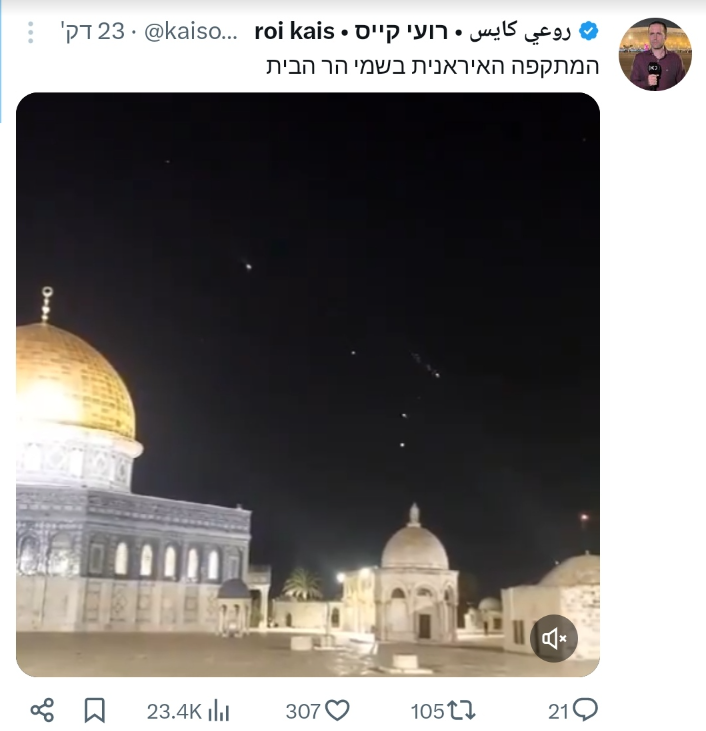Reply to the tweet with 21 comments
This screenshot has width=706, height=731.
click(573, 711)
